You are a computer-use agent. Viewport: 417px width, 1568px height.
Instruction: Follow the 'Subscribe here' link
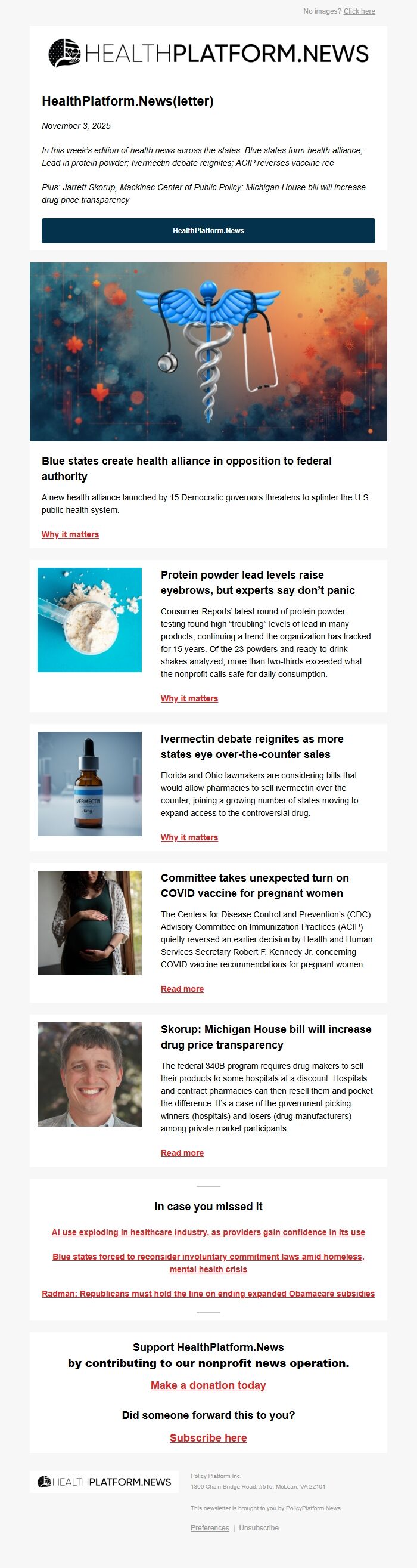point(208,1438)
